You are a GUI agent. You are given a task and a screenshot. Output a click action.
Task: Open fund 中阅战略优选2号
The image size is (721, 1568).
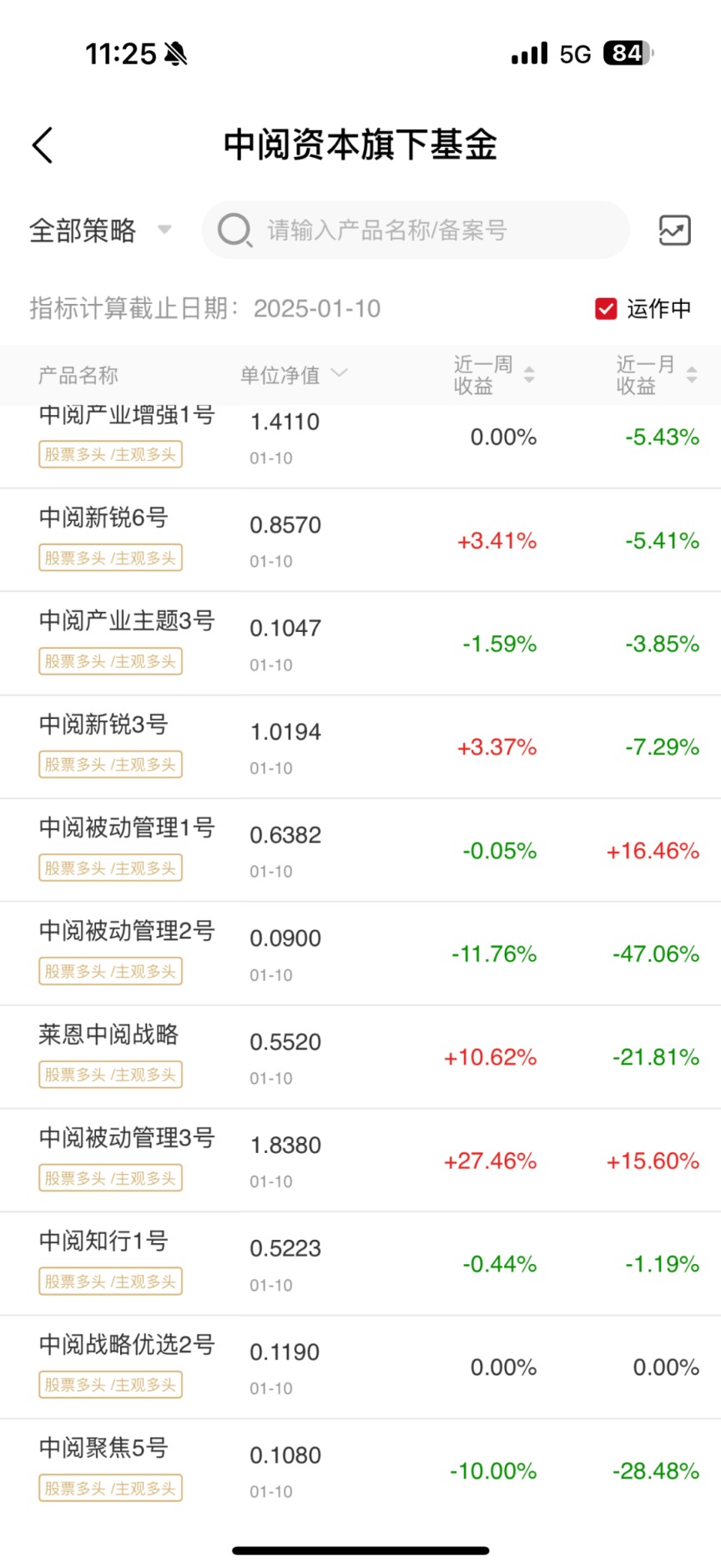[x=360, y=1367]
